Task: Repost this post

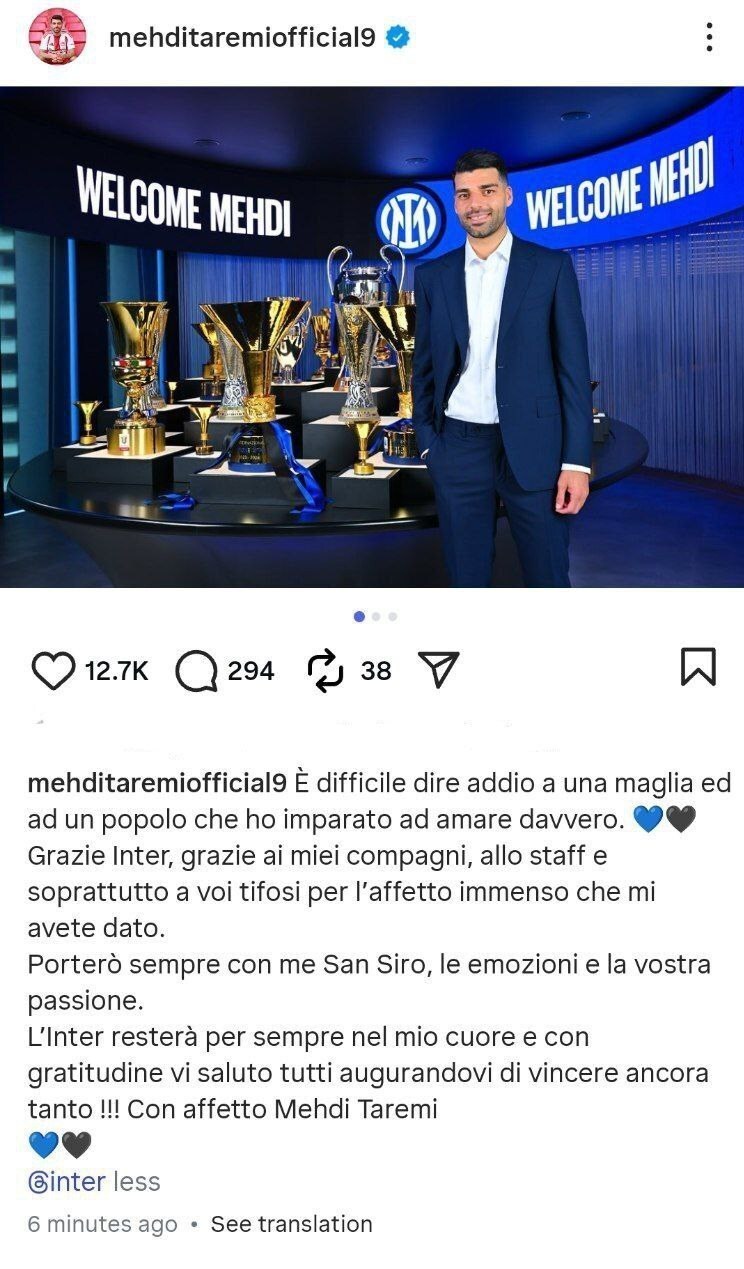Action: coord(326,671)
